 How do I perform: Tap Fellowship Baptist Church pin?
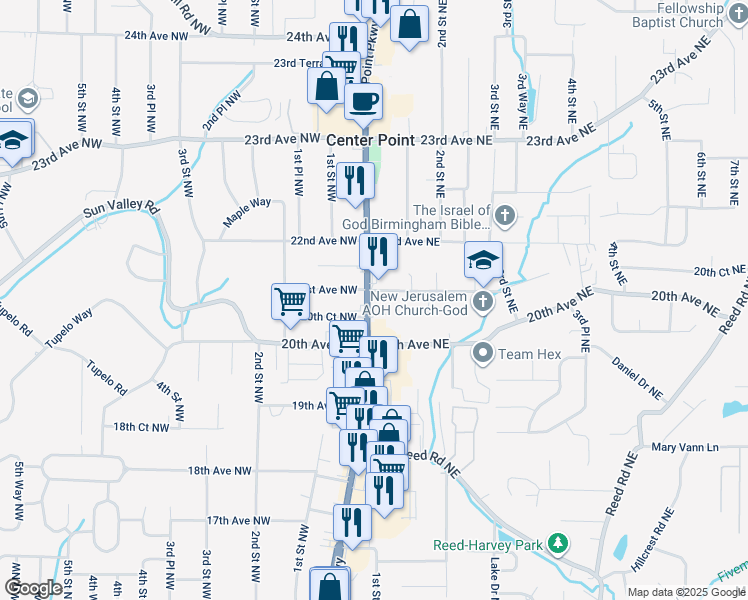738,14
